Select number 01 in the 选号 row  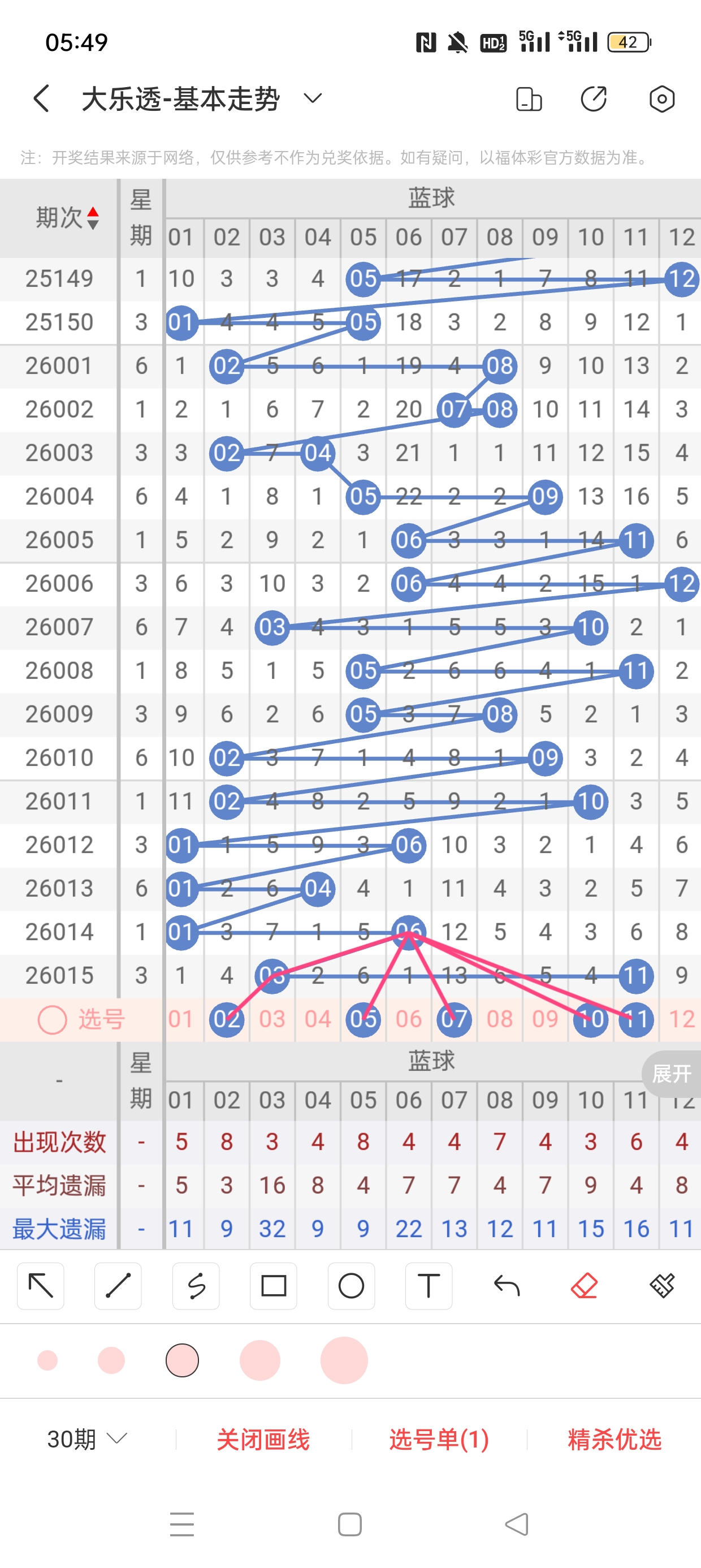pos(181,1019)
